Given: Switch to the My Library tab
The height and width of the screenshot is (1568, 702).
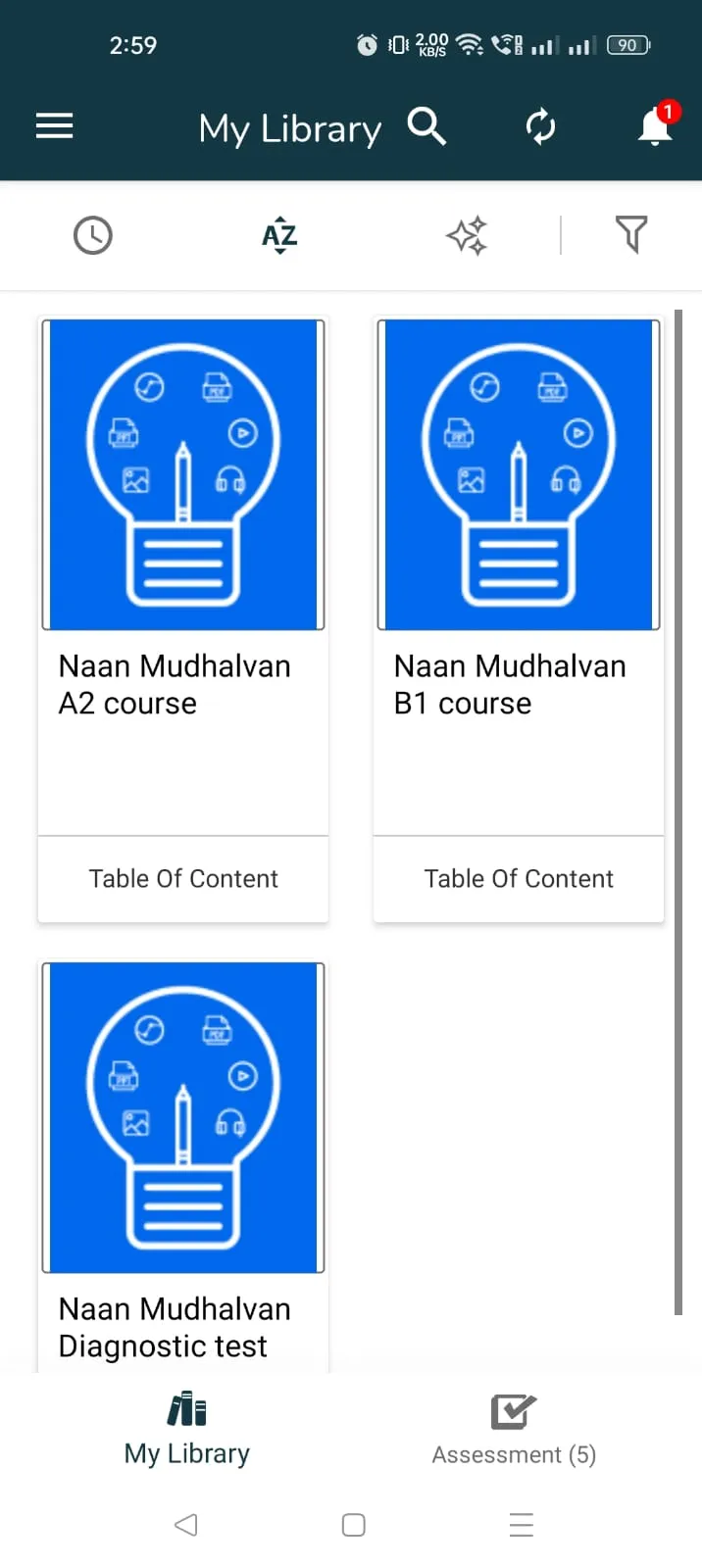Looking at the screenshot, I should [186, 1429].
